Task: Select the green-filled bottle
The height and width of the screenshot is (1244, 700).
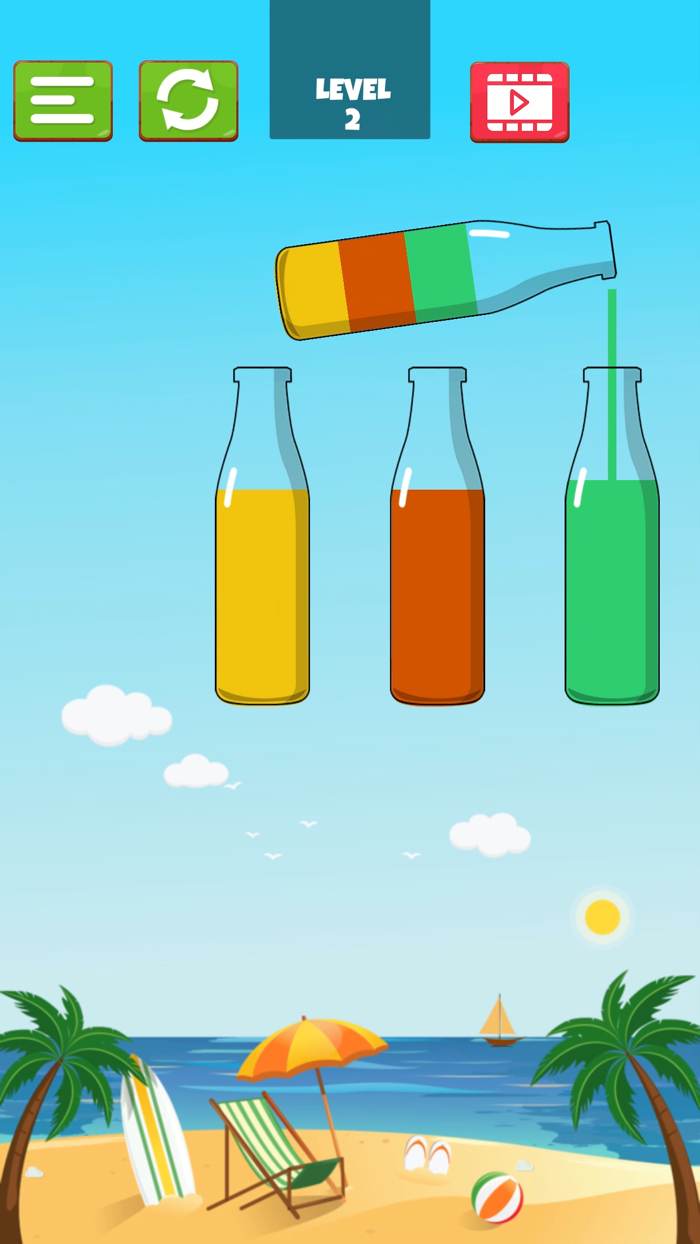Action: (612, 536)
